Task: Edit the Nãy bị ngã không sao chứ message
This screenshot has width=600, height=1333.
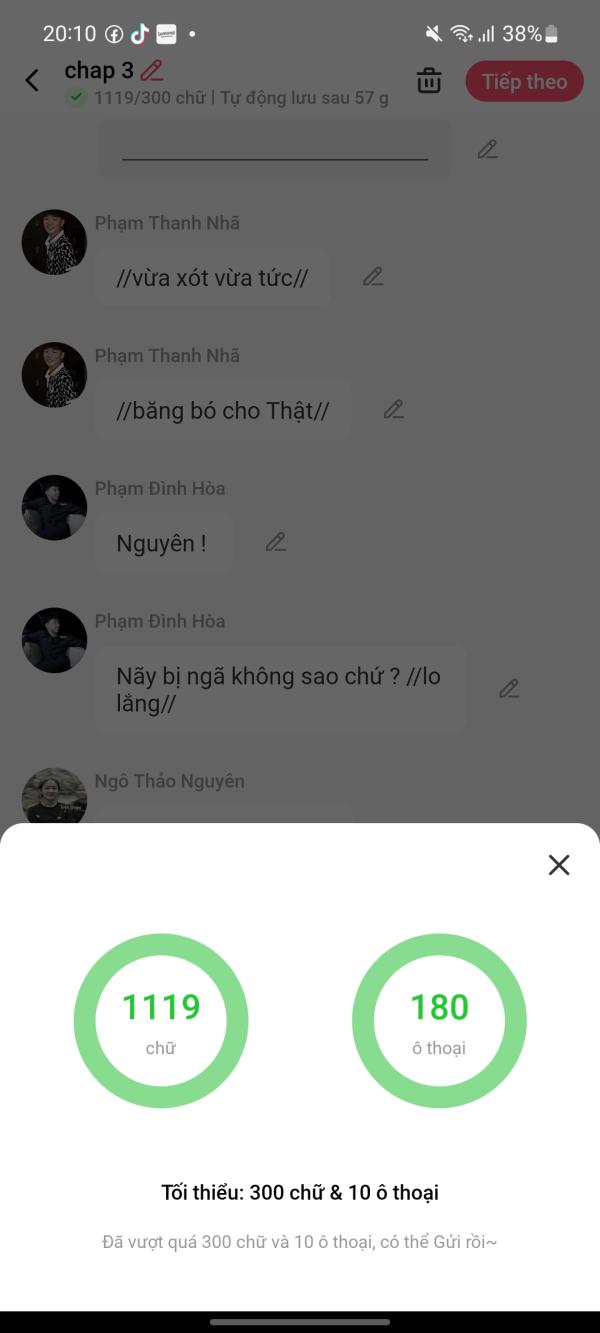Action: coord(509,688)
